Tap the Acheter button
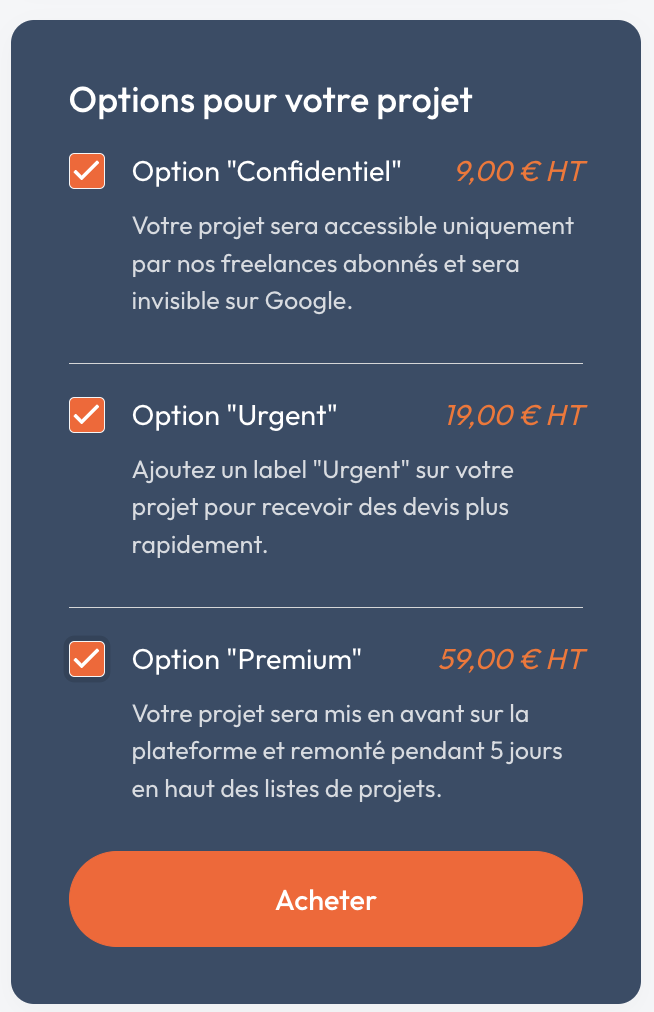The image size is (654, 1012). coord(325,899)
